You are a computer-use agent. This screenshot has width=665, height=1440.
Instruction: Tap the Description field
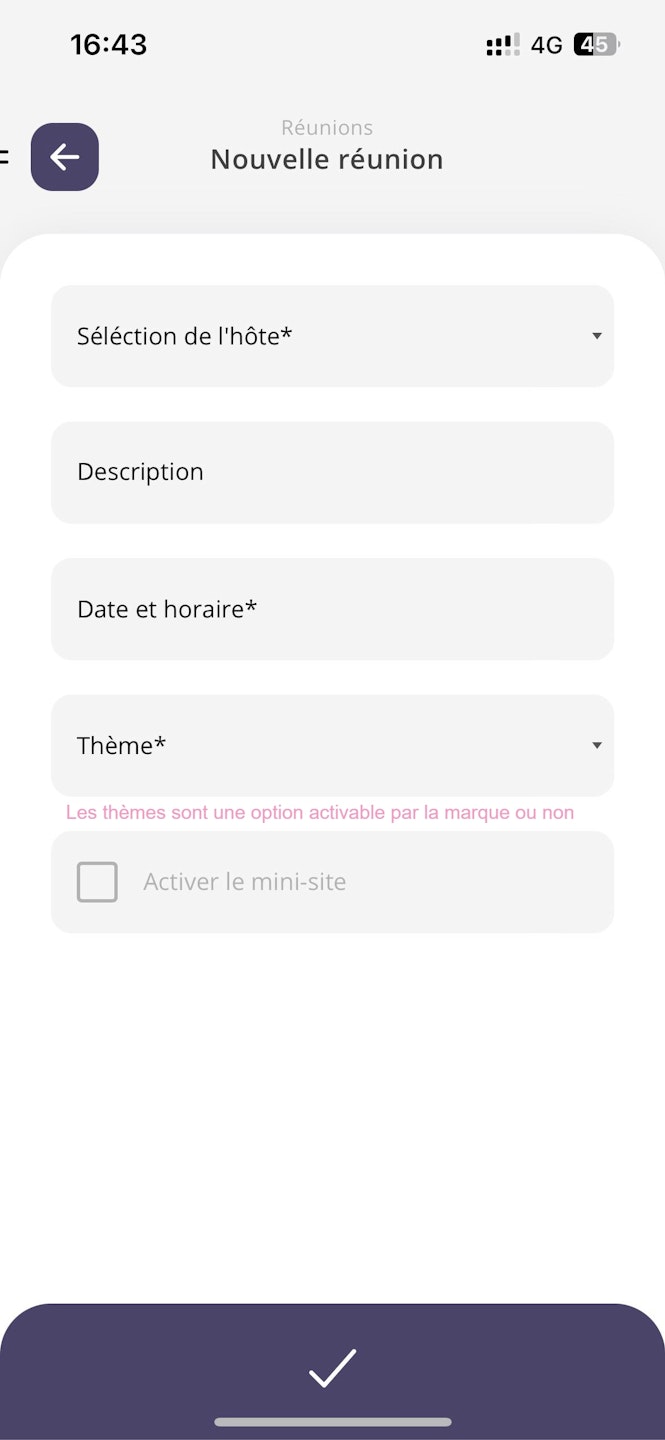click(332, 472)
